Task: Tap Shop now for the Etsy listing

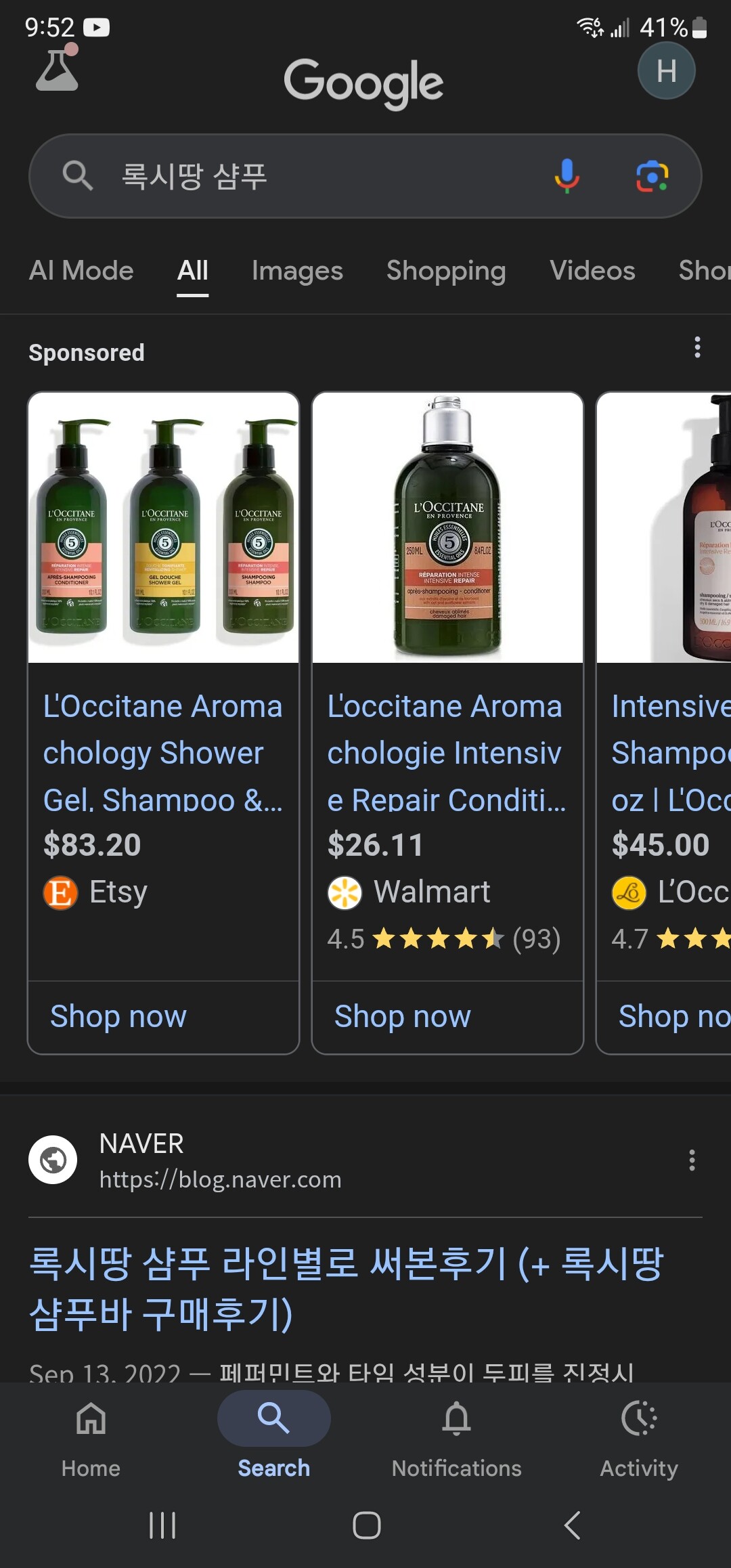Action: [118, 1016]
